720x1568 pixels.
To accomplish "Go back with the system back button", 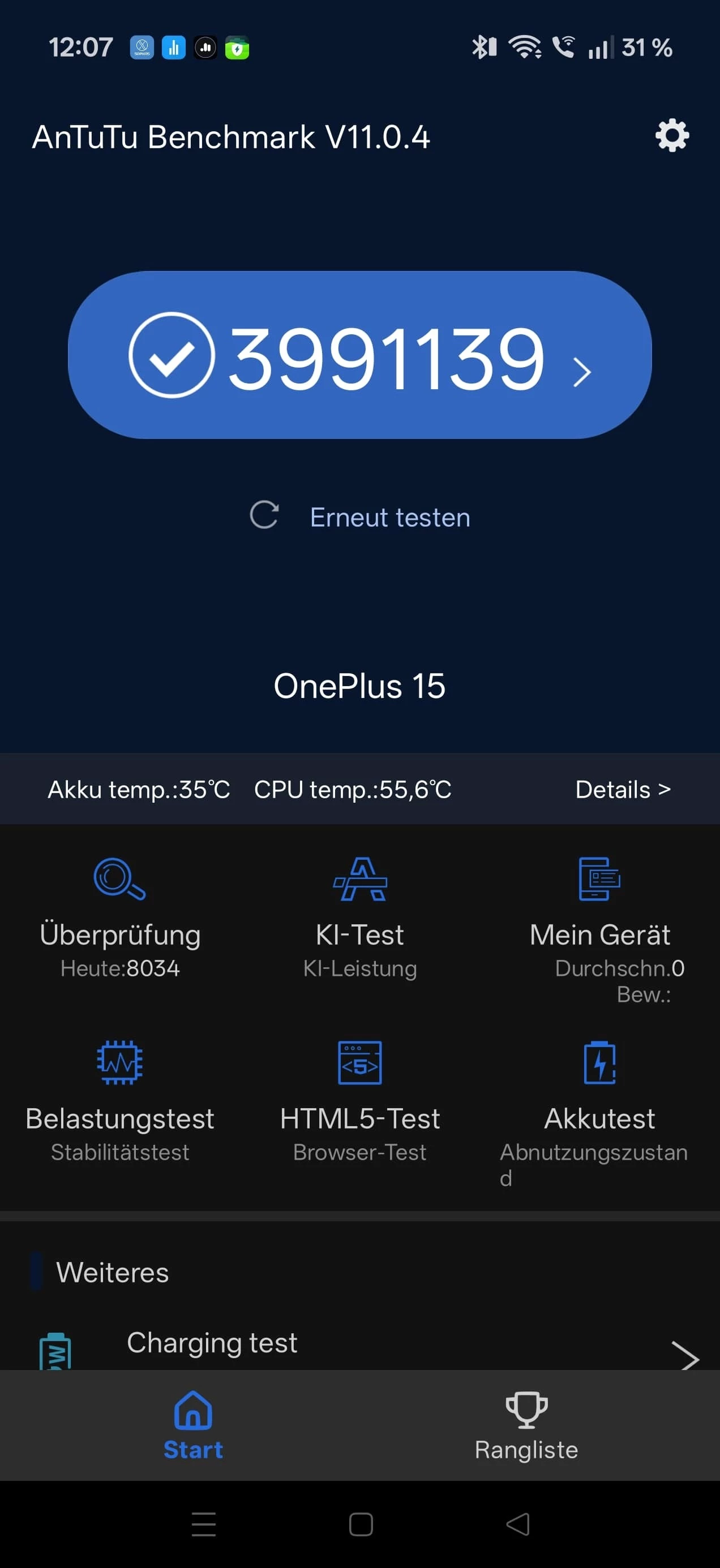I will 518,1524.
